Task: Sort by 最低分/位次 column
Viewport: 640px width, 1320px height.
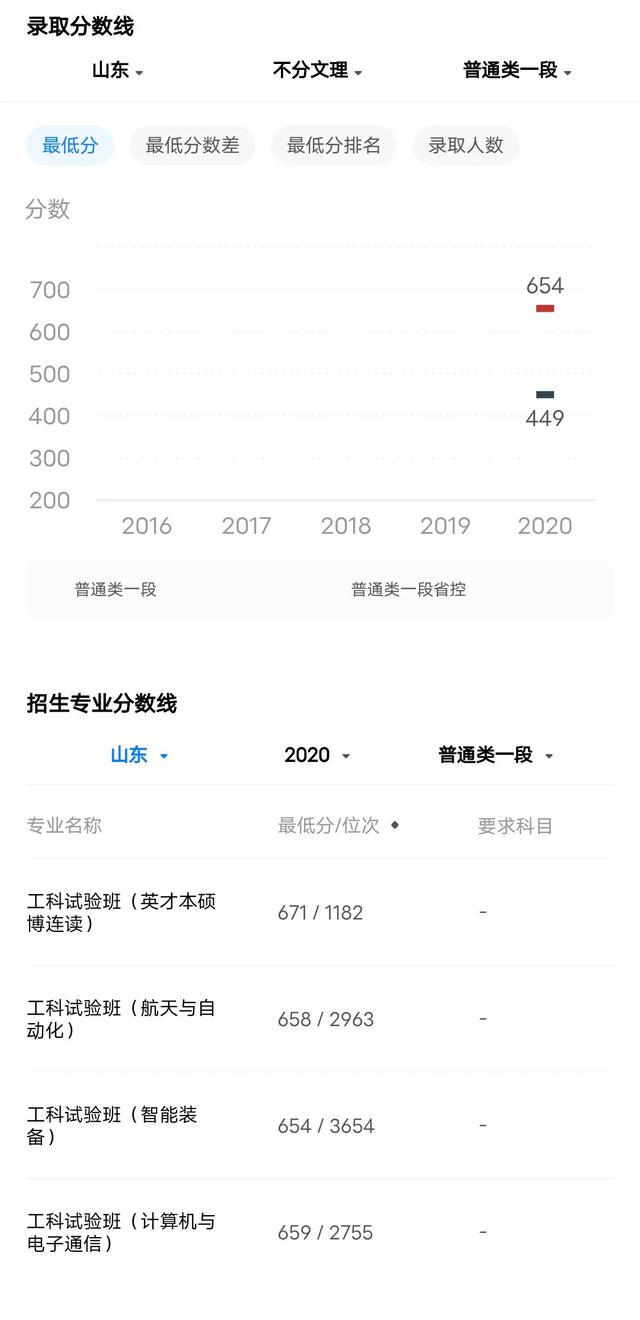Action: [338, 825]
